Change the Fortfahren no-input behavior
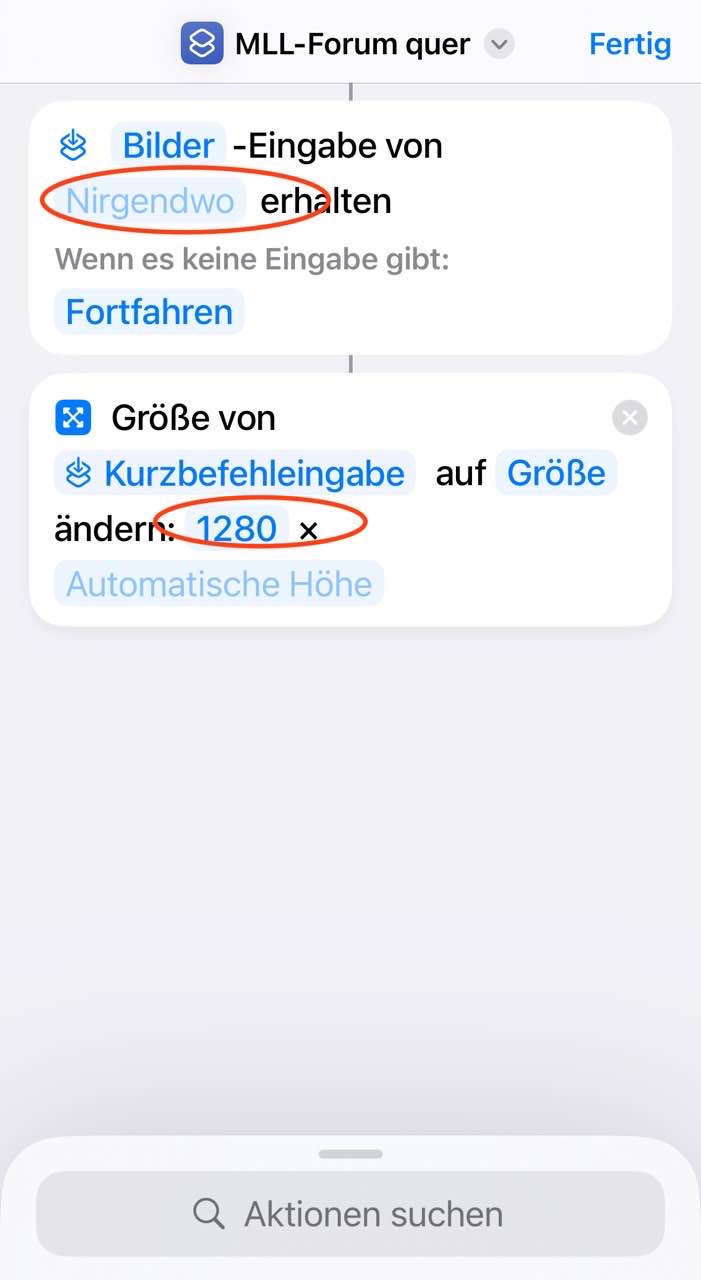The height and width of the screenshot is (1280, 701). click(149, 312)
